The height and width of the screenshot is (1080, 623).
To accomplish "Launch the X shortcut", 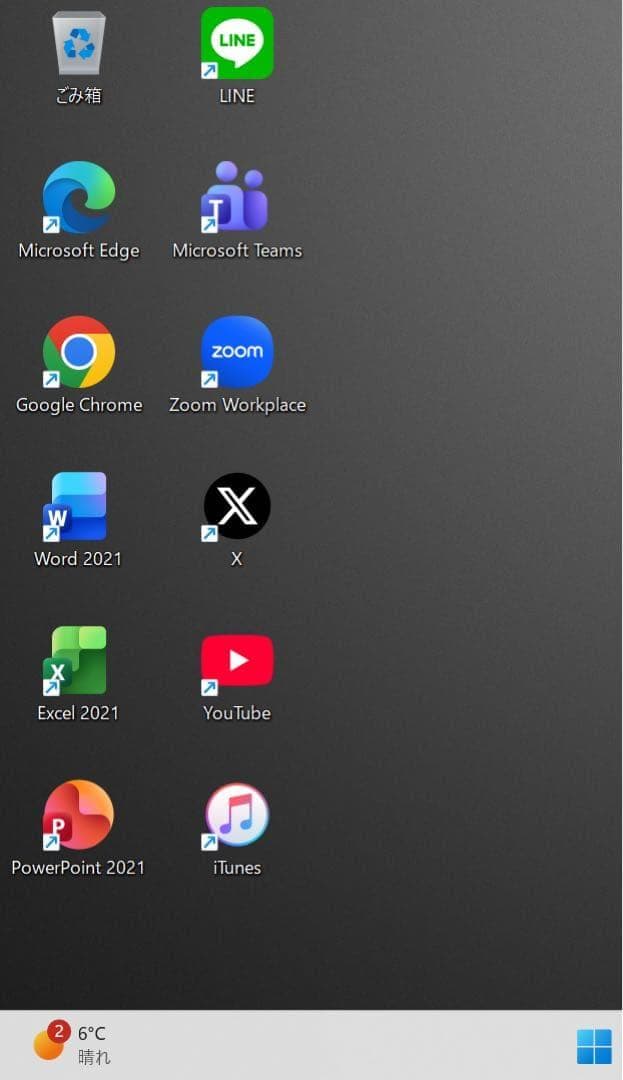I will point(237,506).
